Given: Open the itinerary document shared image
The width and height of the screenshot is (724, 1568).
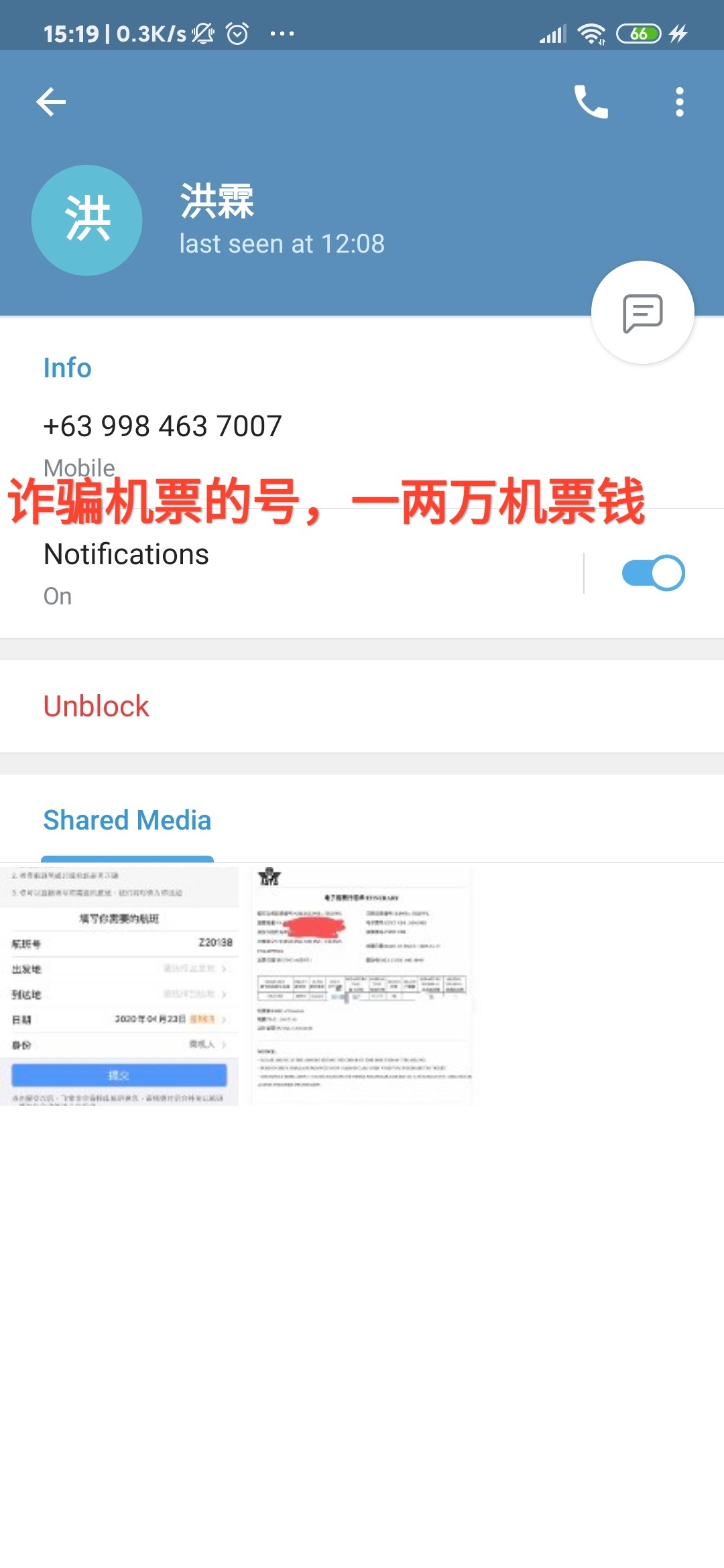Looking at the screenshot, I should pyautogui.click(x=362, y=986).
